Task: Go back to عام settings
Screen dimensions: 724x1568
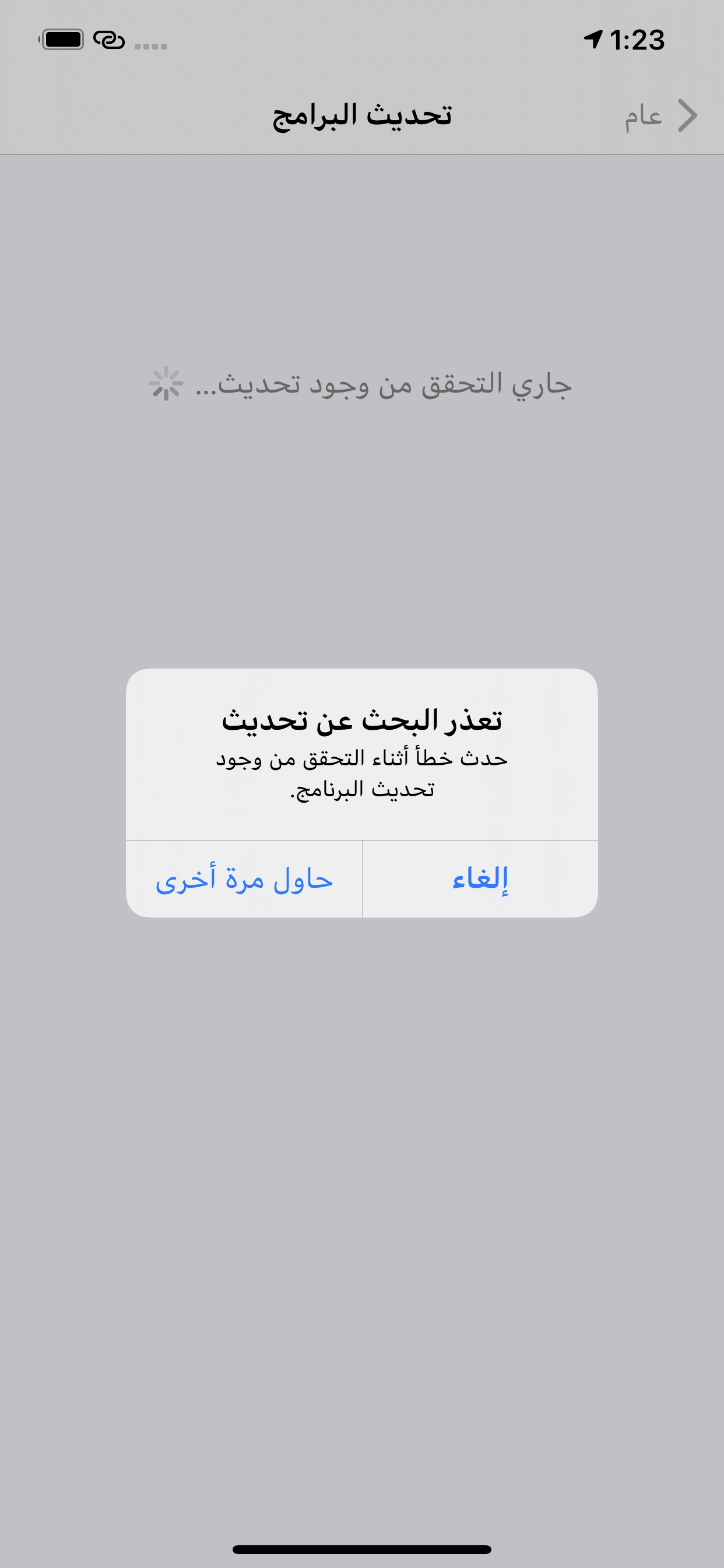Action: tap(660, 116)
